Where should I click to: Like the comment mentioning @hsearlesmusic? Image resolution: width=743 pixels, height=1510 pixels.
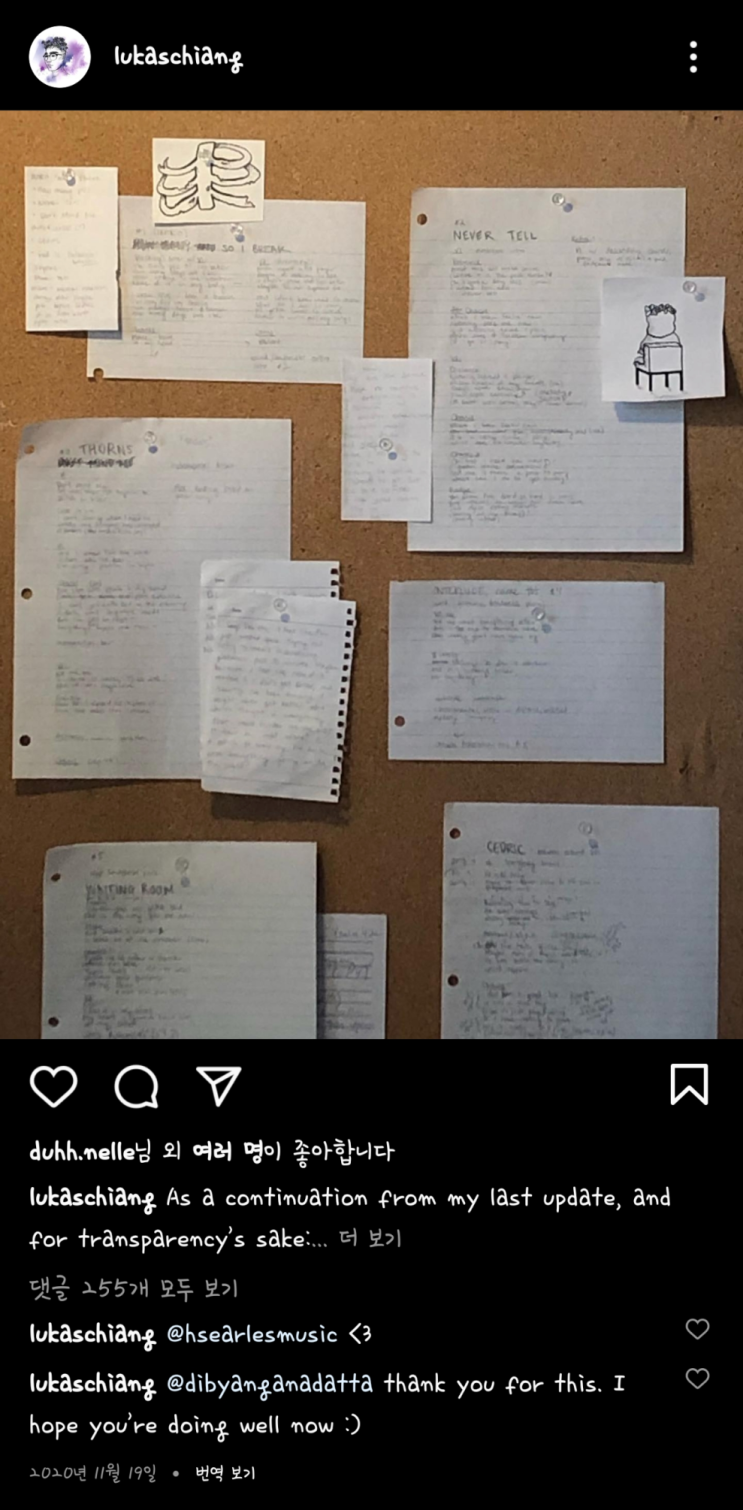click(697, 1329)
